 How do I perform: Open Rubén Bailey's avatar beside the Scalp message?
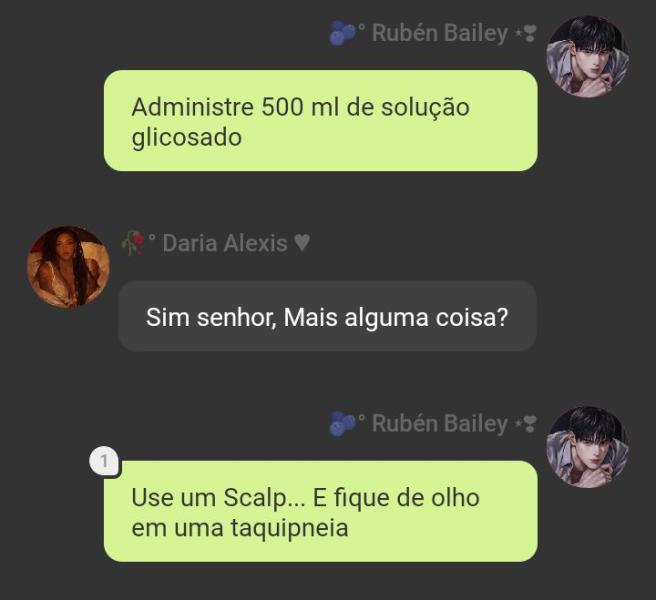pos(587,447)
